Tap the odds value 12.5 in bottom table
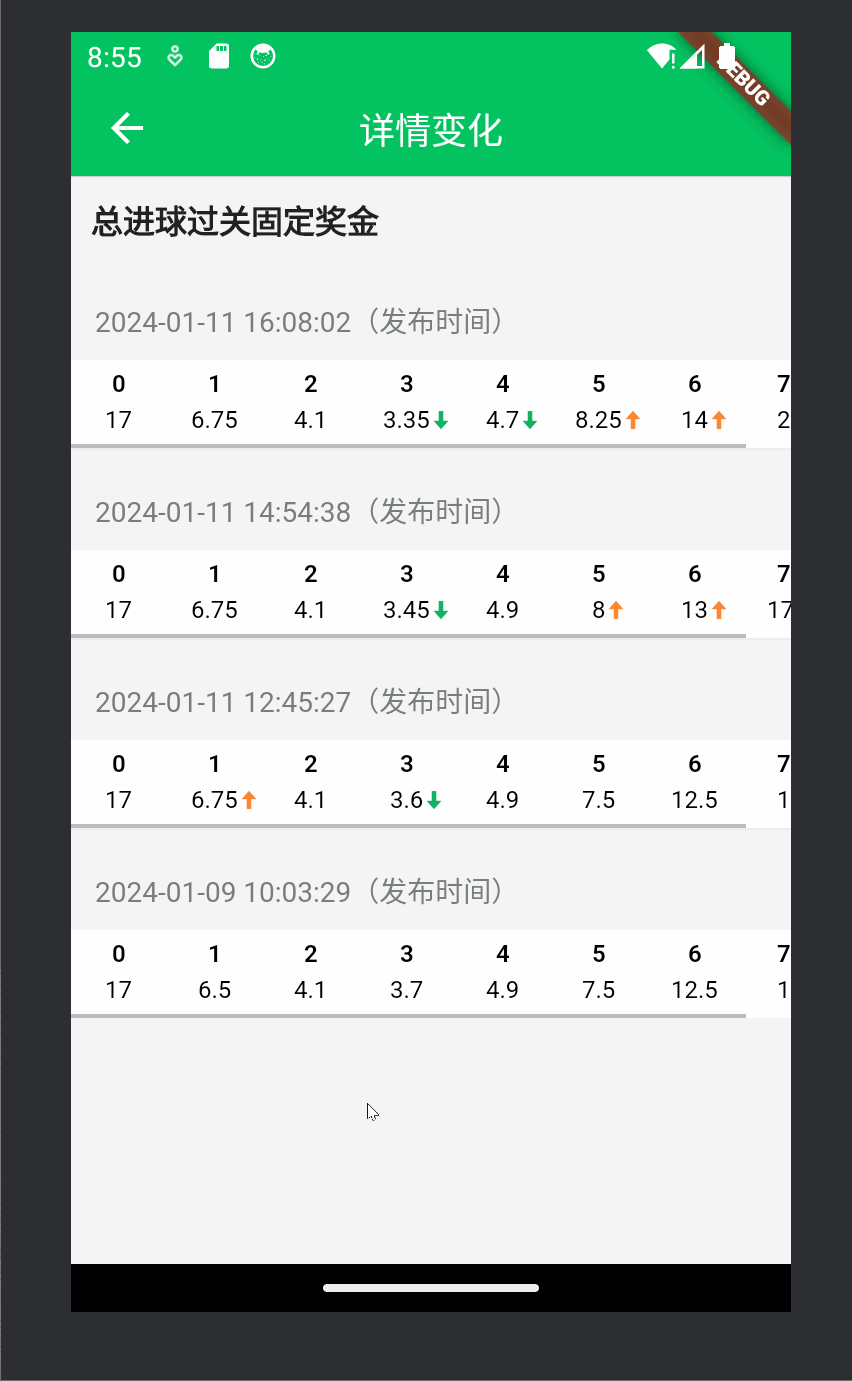This screenshot has height=1381, width=852. click(x=694, y=990)
